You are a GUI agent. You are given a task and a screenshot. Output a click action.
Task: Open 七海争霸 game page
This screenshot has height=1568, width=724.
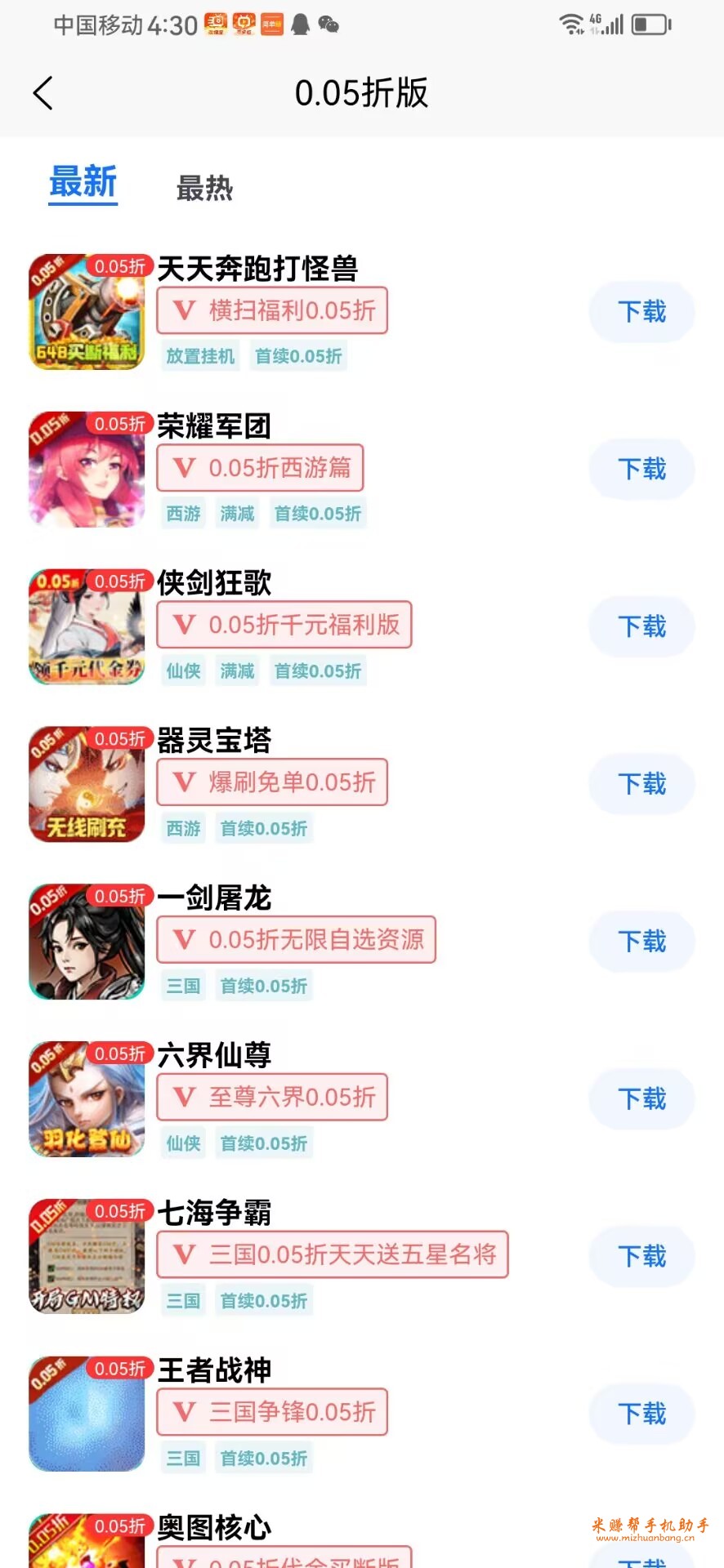click(x=214, y=1213)
